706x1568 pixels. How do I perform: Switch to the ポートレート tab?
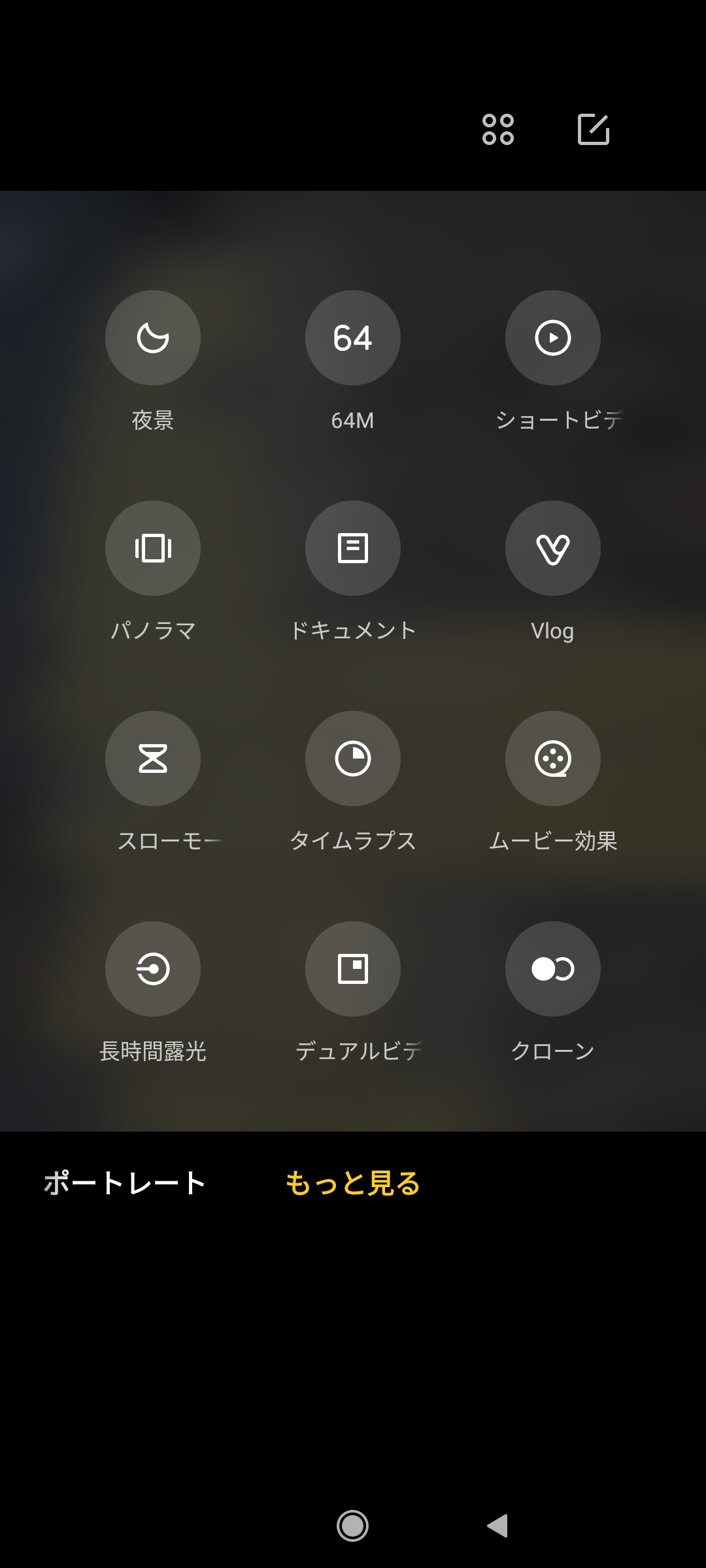pos(125,1183)
